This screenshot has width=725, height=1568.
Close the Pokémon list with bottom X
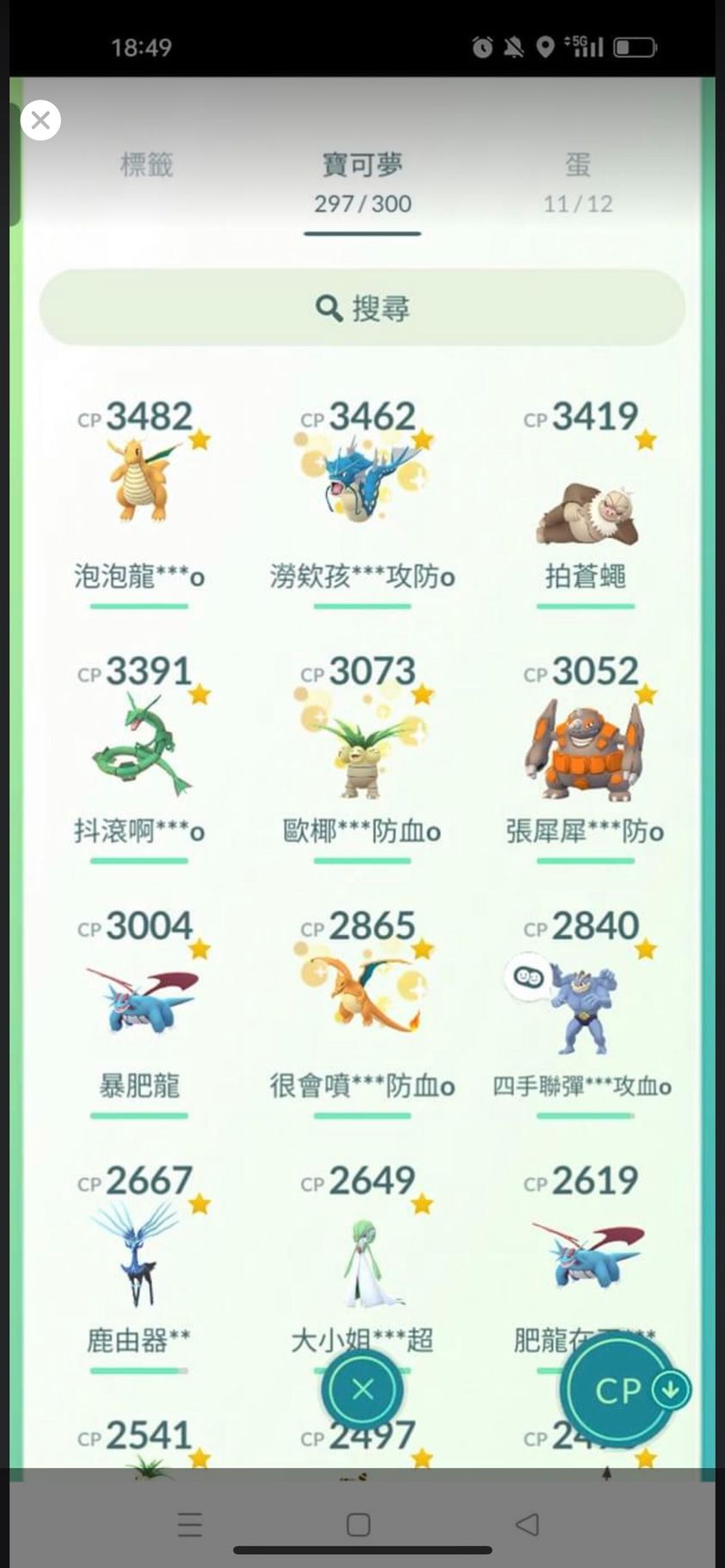(x=362, y=1389)
